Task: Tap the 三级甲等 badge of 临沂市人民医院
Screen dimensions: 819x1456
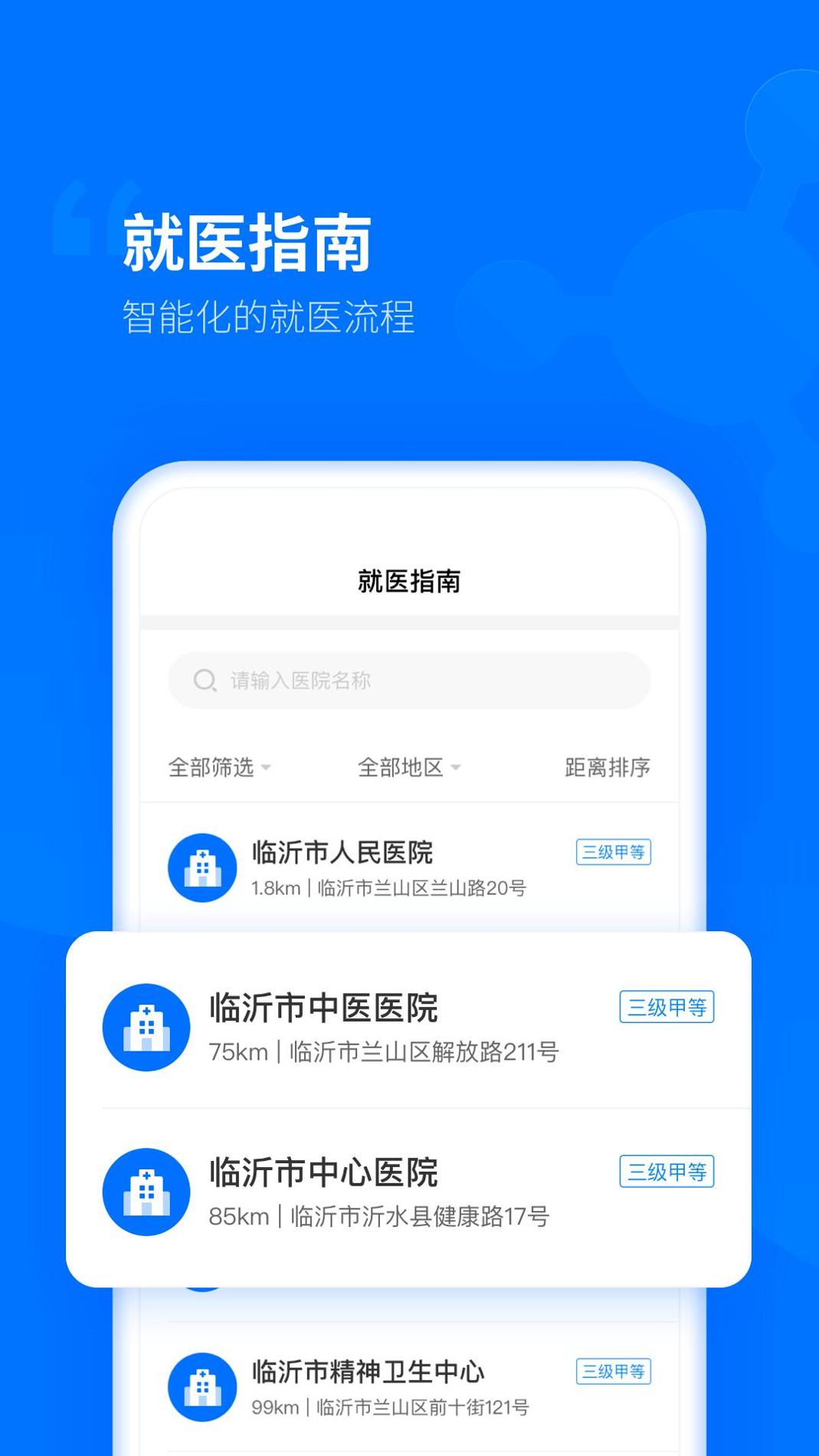Action: tap(613, 853)
